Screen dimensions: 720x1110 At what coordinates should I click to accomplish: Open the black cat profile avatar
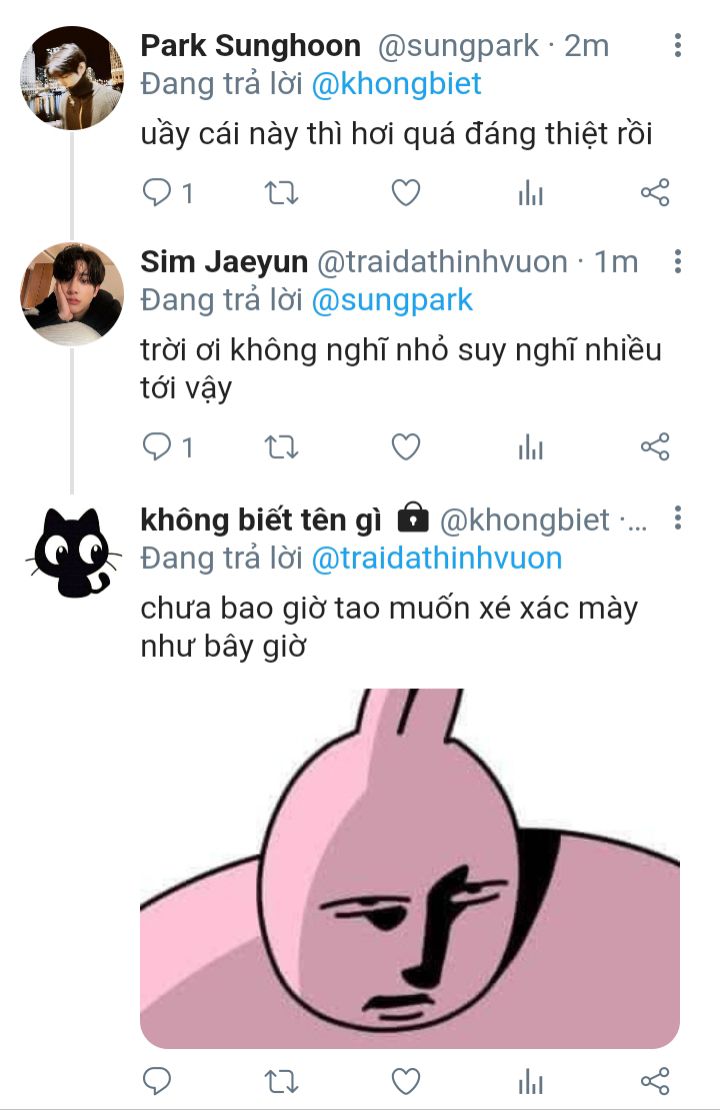point(73,552)
